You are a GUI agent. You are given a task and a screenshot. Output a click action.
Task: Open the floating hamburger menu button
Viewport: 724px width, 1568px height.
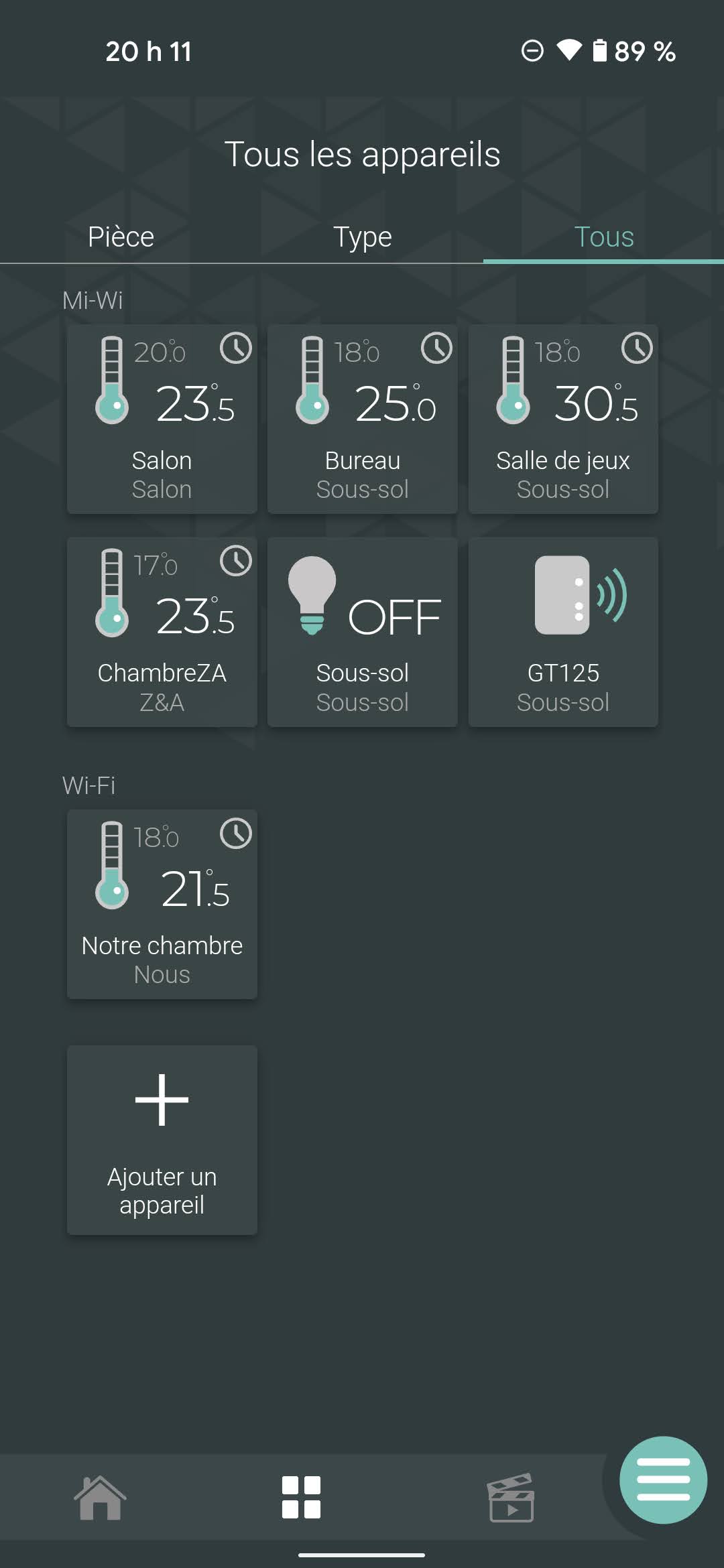click(x=663, y=1480)
